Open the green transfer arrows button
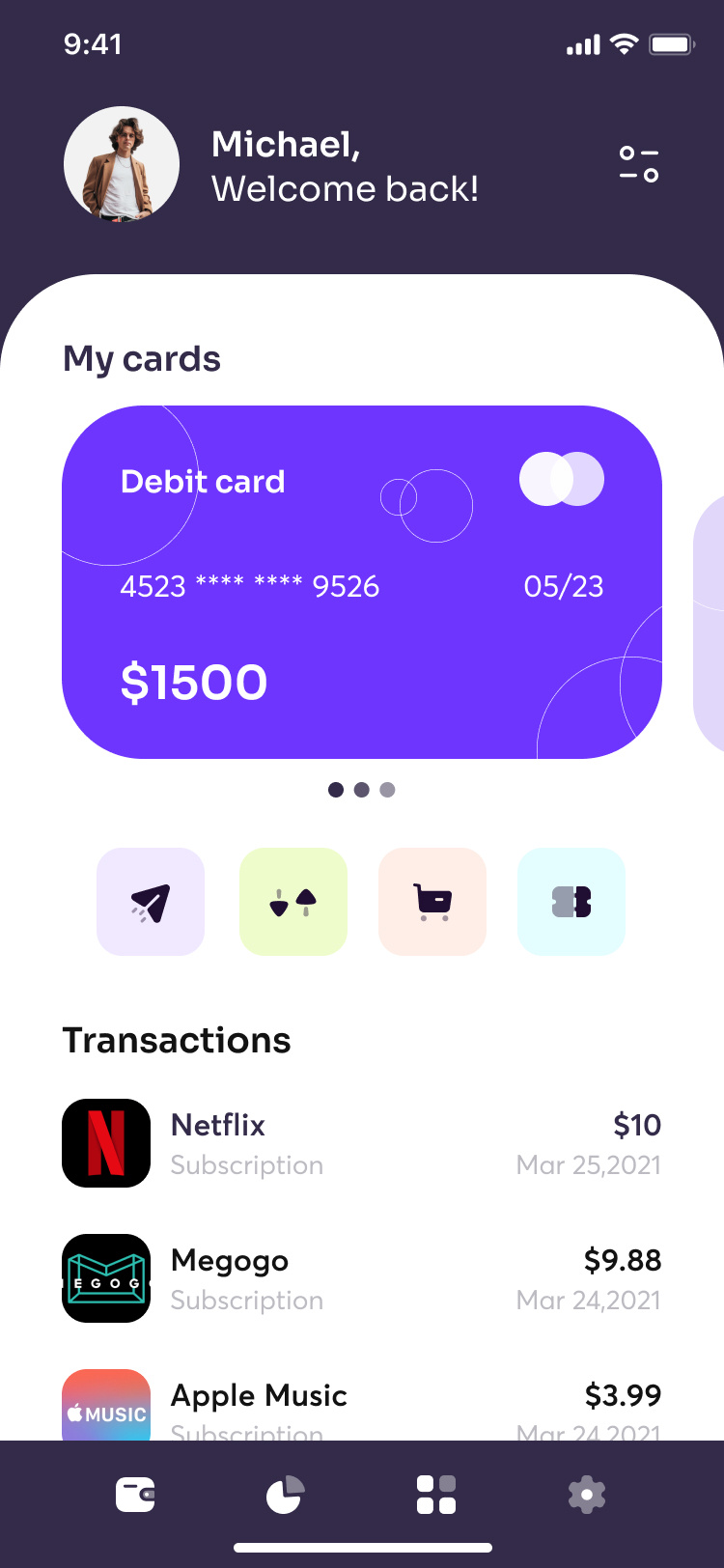 click(293, 902)
